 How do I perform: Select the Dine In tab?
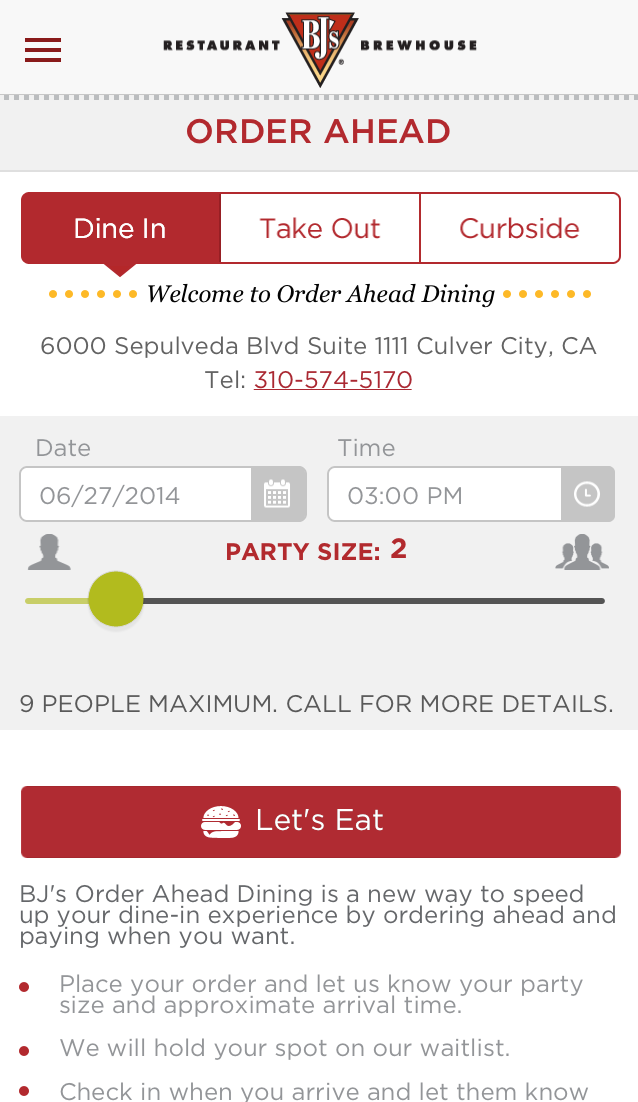pyautogui.click(x=120, y=228)
